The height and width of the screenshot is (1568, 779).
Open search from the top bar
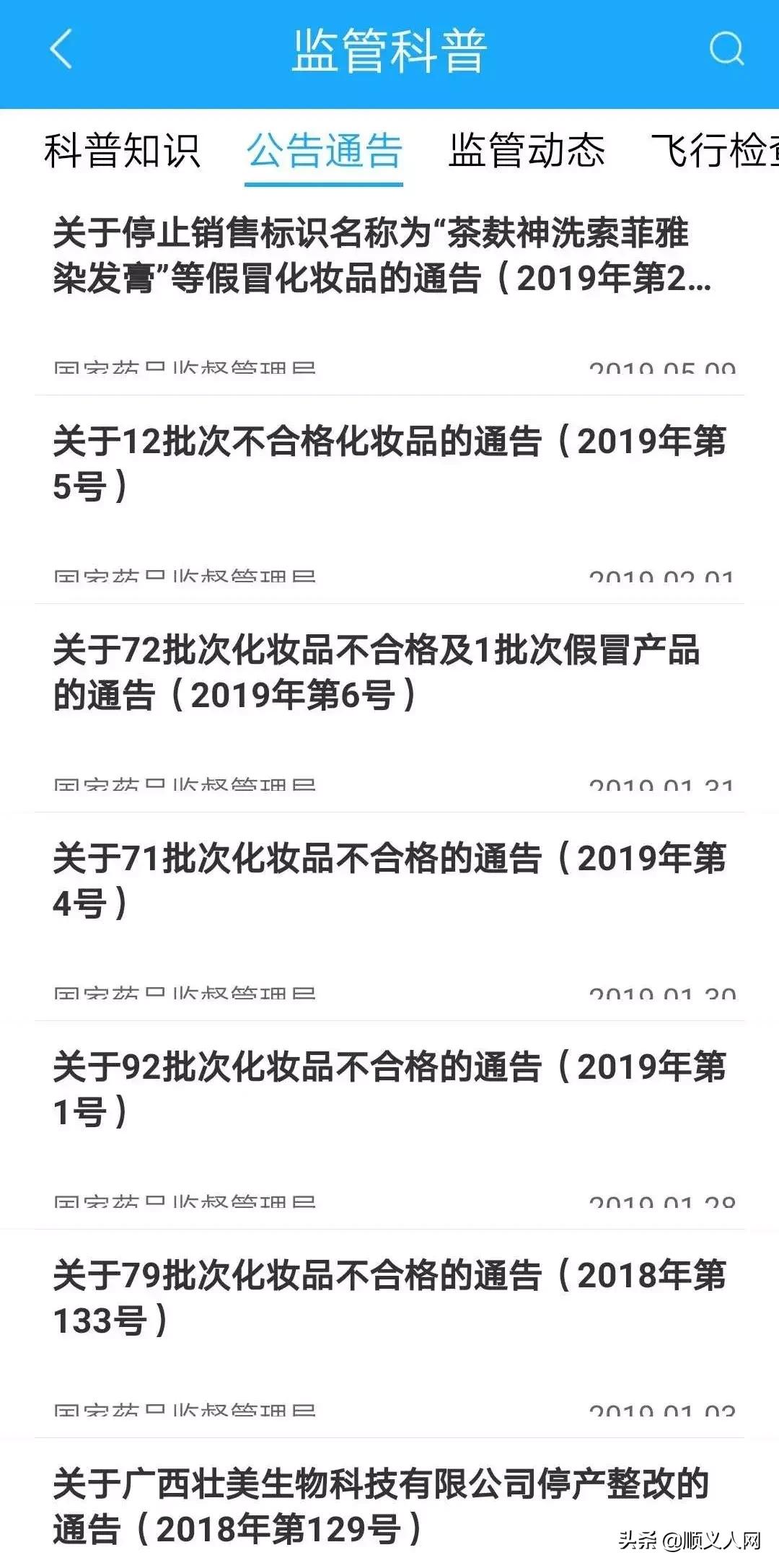coord(725,49)
